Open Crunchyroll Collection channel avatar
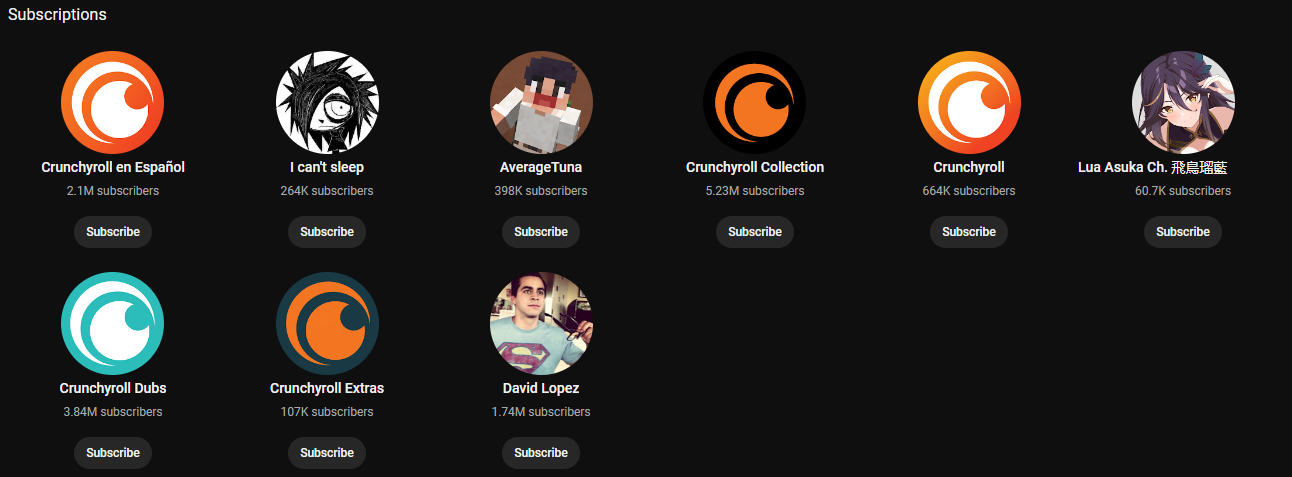 755,102
